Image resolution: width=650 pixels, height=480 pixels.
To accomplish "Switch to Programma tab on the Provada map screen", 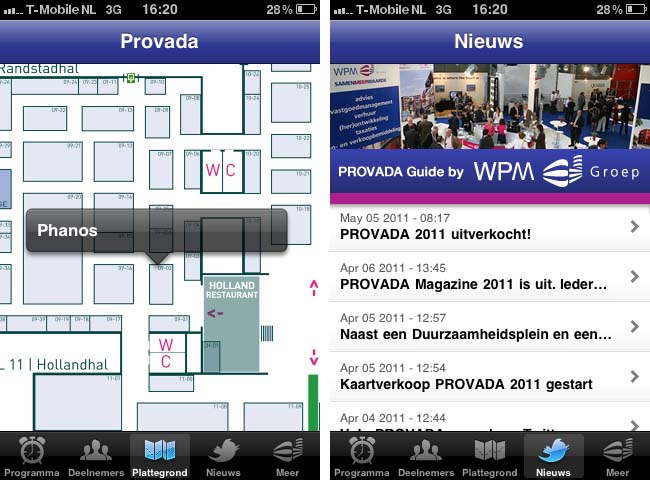I will 32,456.
